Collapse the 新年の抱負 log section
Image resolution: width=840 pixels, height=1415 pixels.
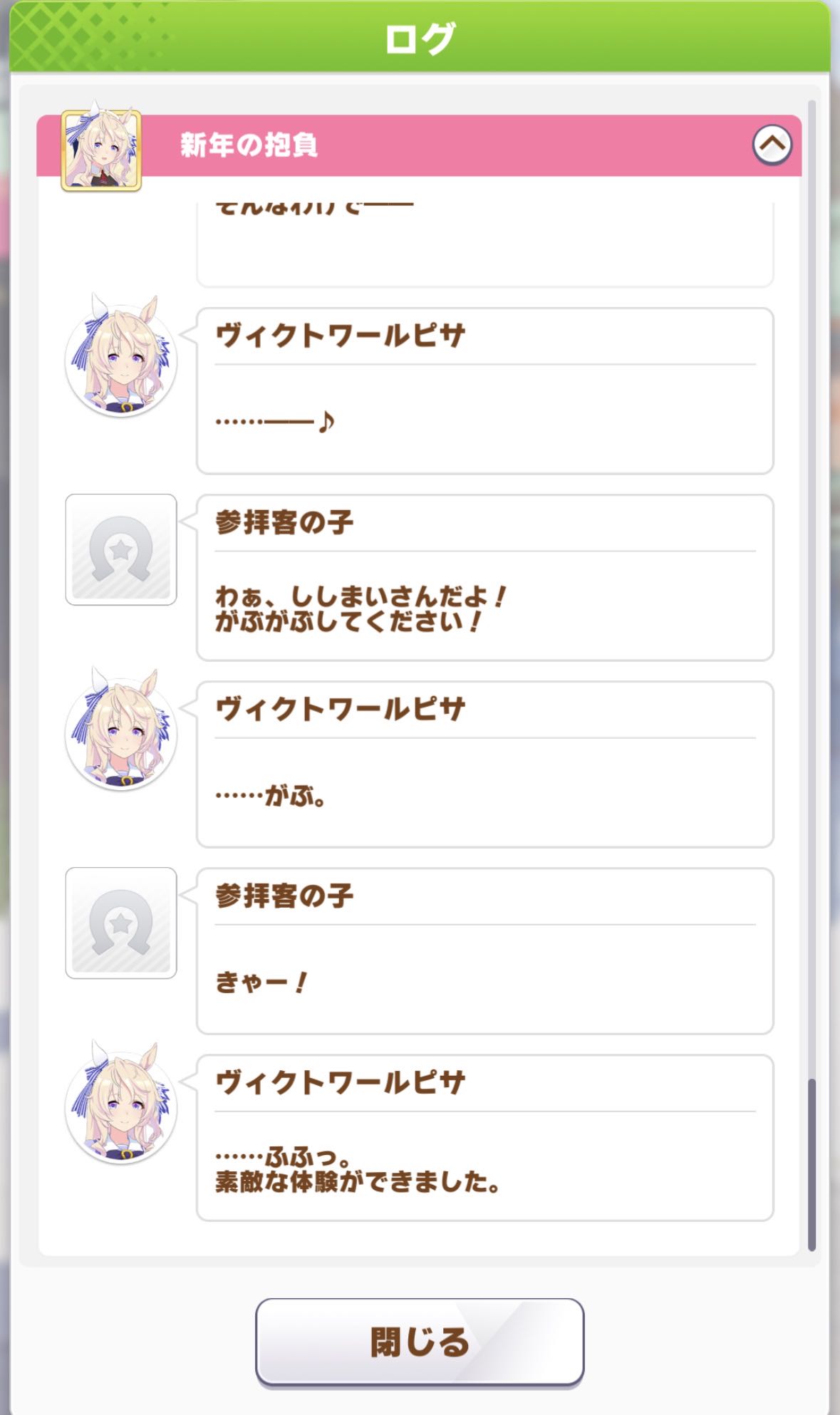coord(772,145)
